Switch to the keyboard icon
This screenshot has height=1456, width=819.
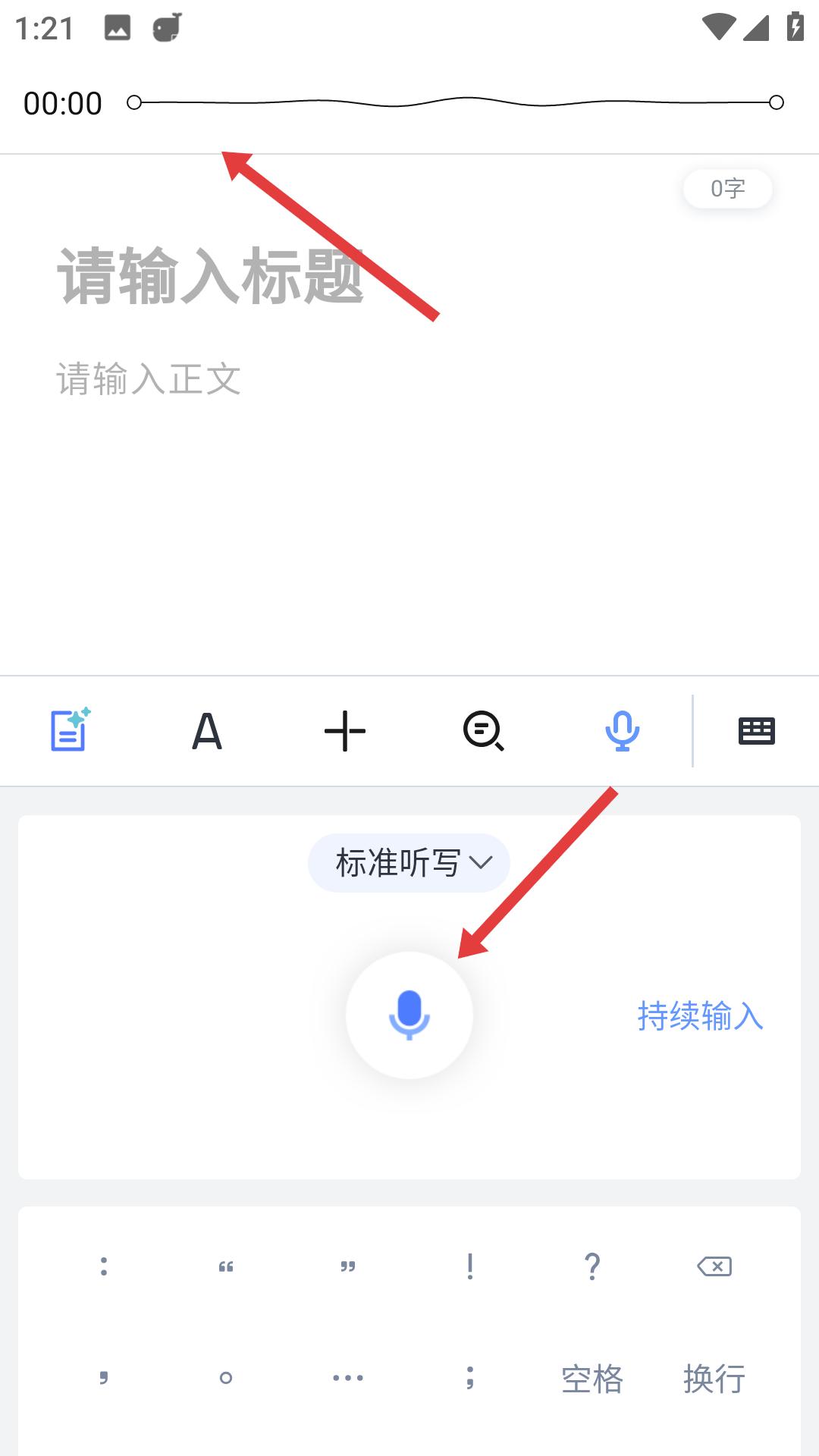pyautogui.click(x=758, y=730)
